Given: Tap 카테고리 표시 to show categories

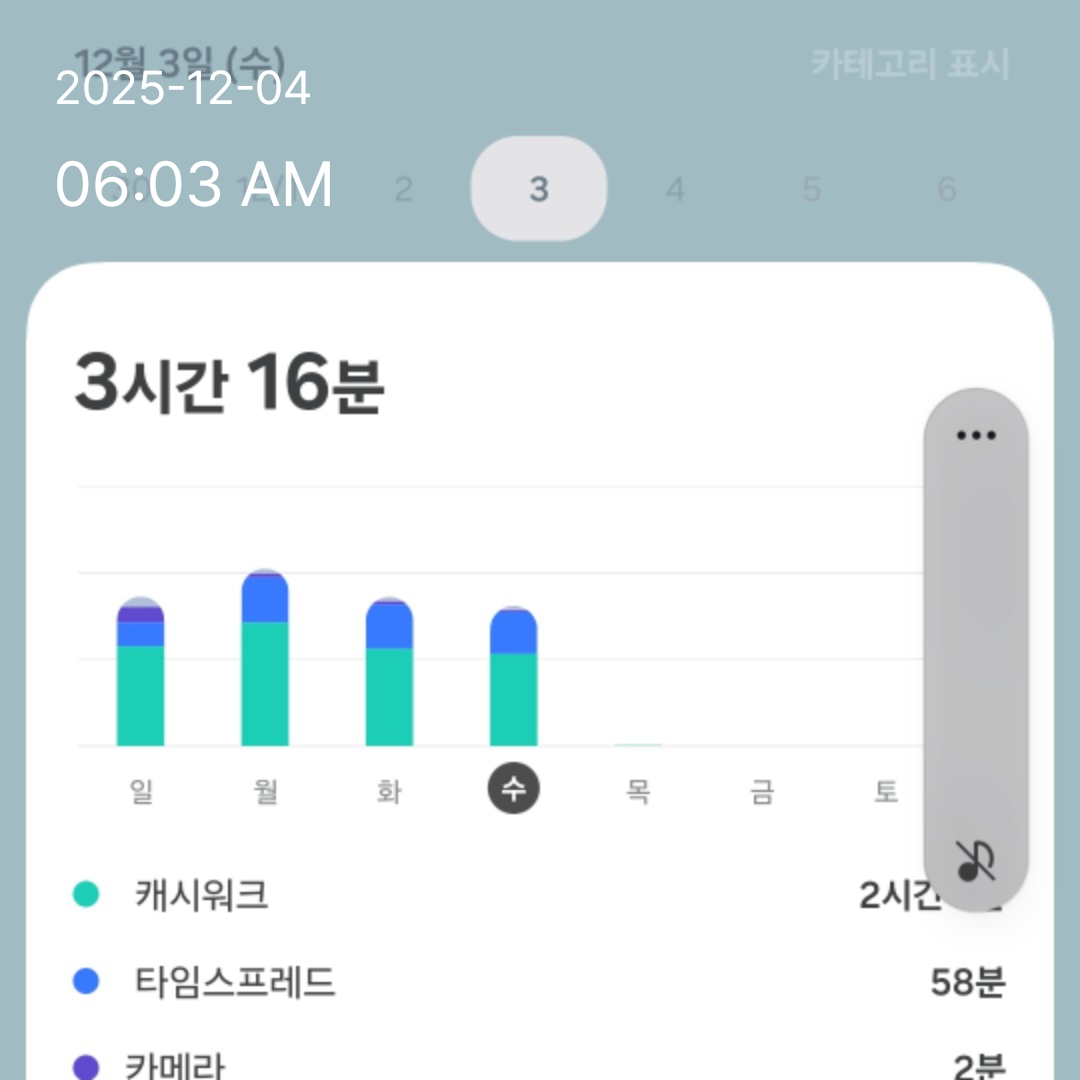Looking at the screenshot, I should [909, 65].
